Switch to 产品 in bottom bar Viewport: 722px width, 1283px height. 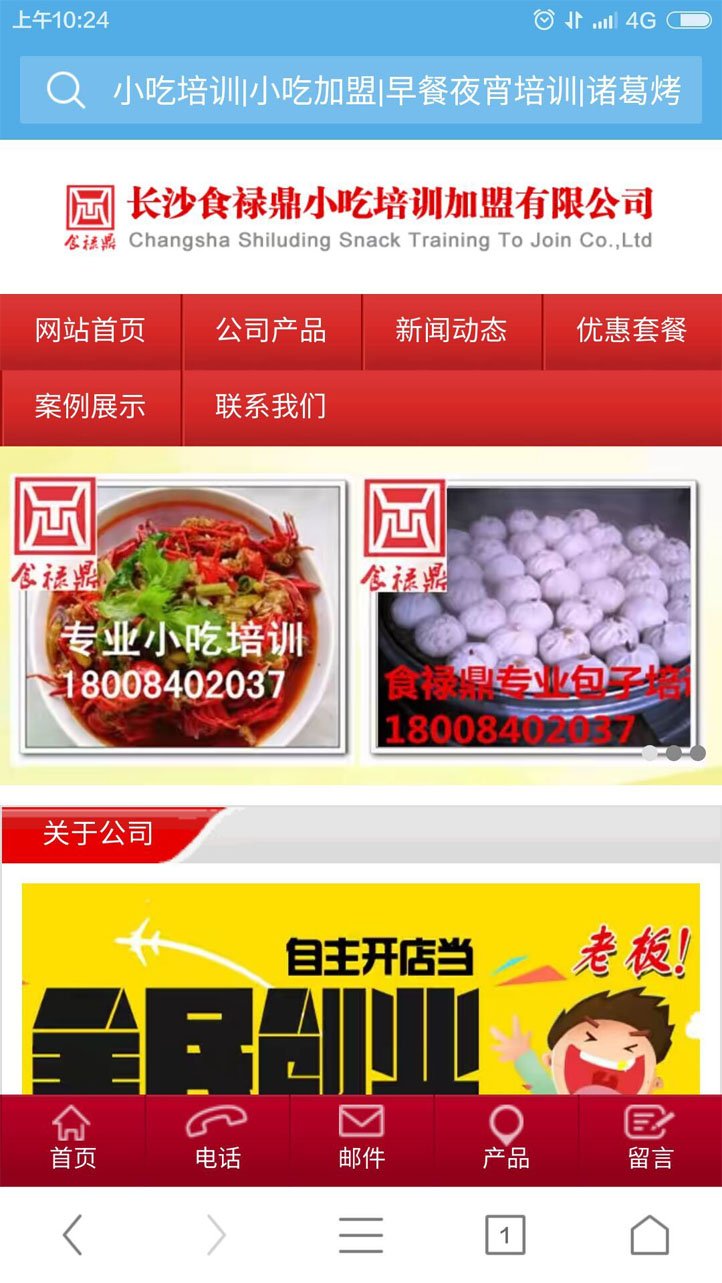tap(505, 1139)
